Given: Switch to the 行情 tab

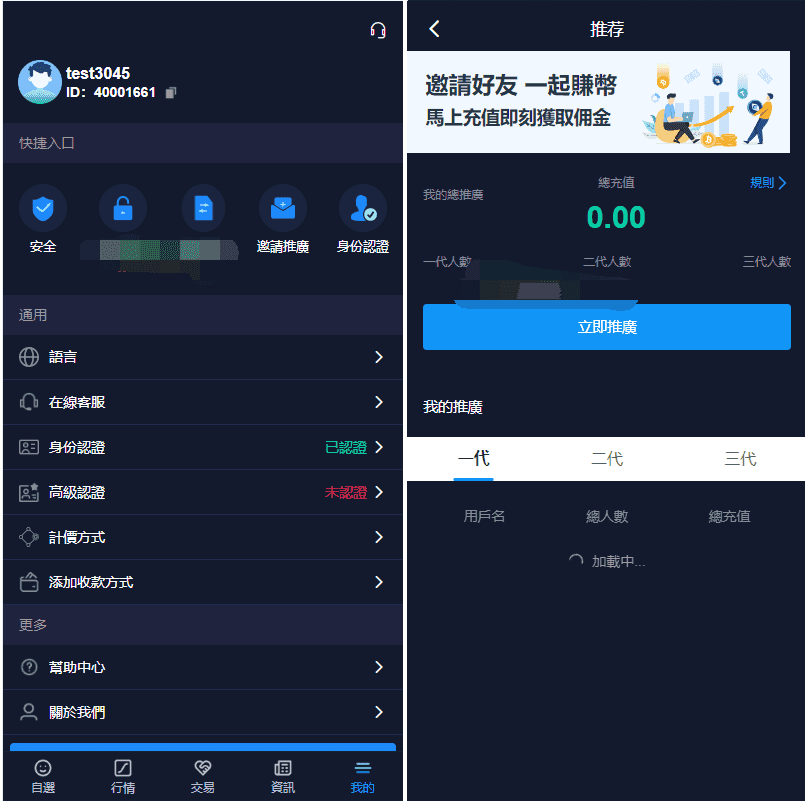Looking at the screenshot, I should [x=123, y=776].
